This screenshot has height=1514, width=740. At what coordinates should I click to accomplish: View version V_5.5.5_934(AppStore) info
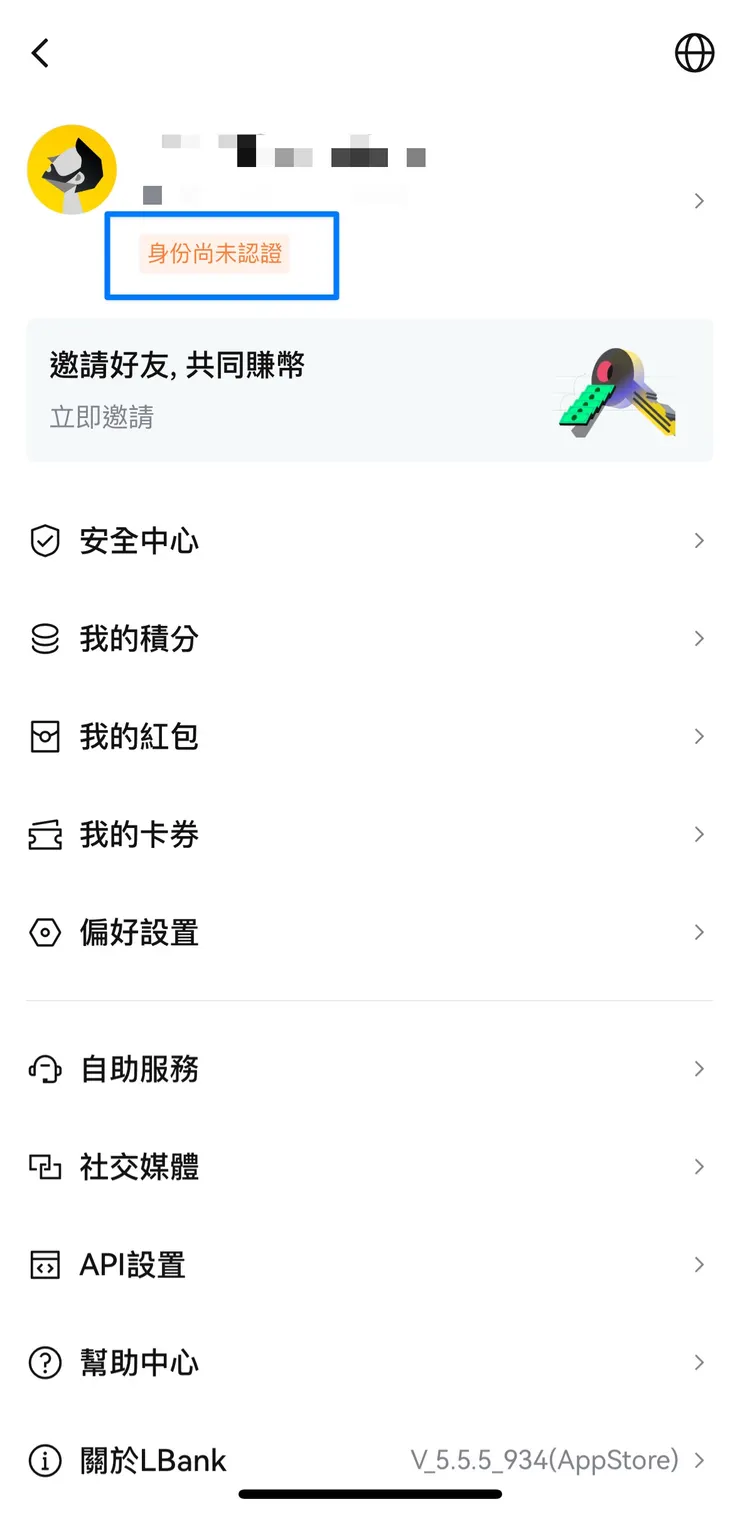(545, 1460)
